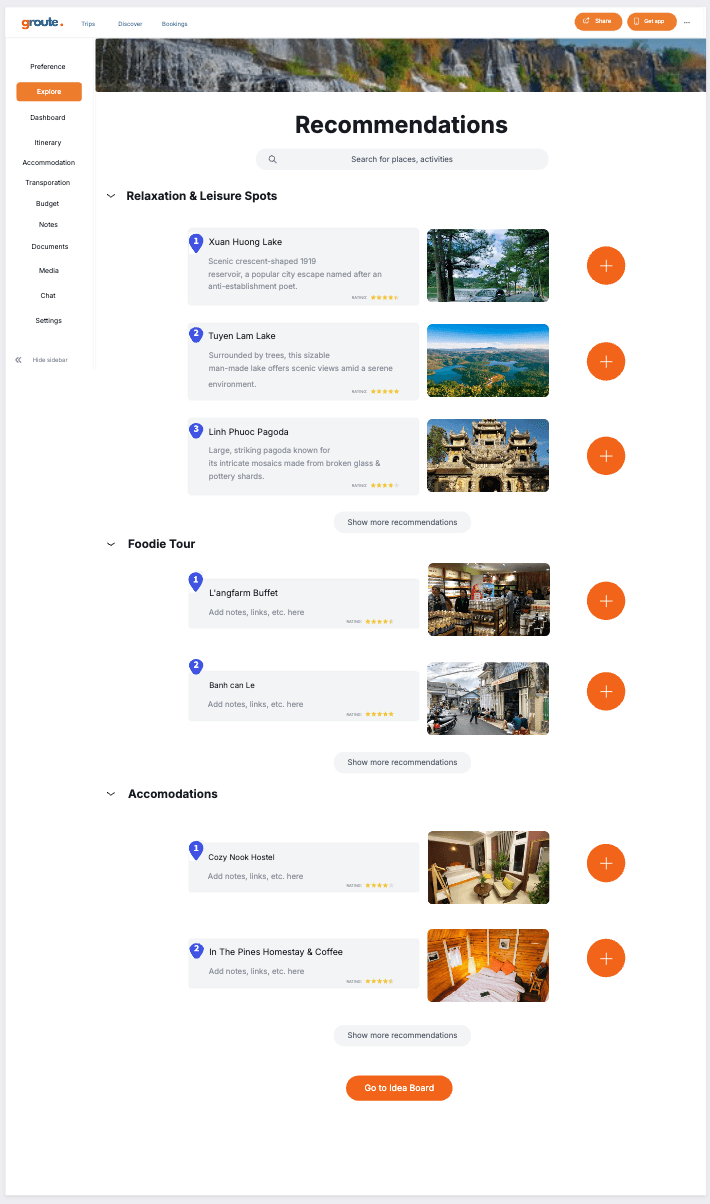Collapse the Foodie Tour section
The width and height of the screenshot is (710, 1204).
click(111, 544)
